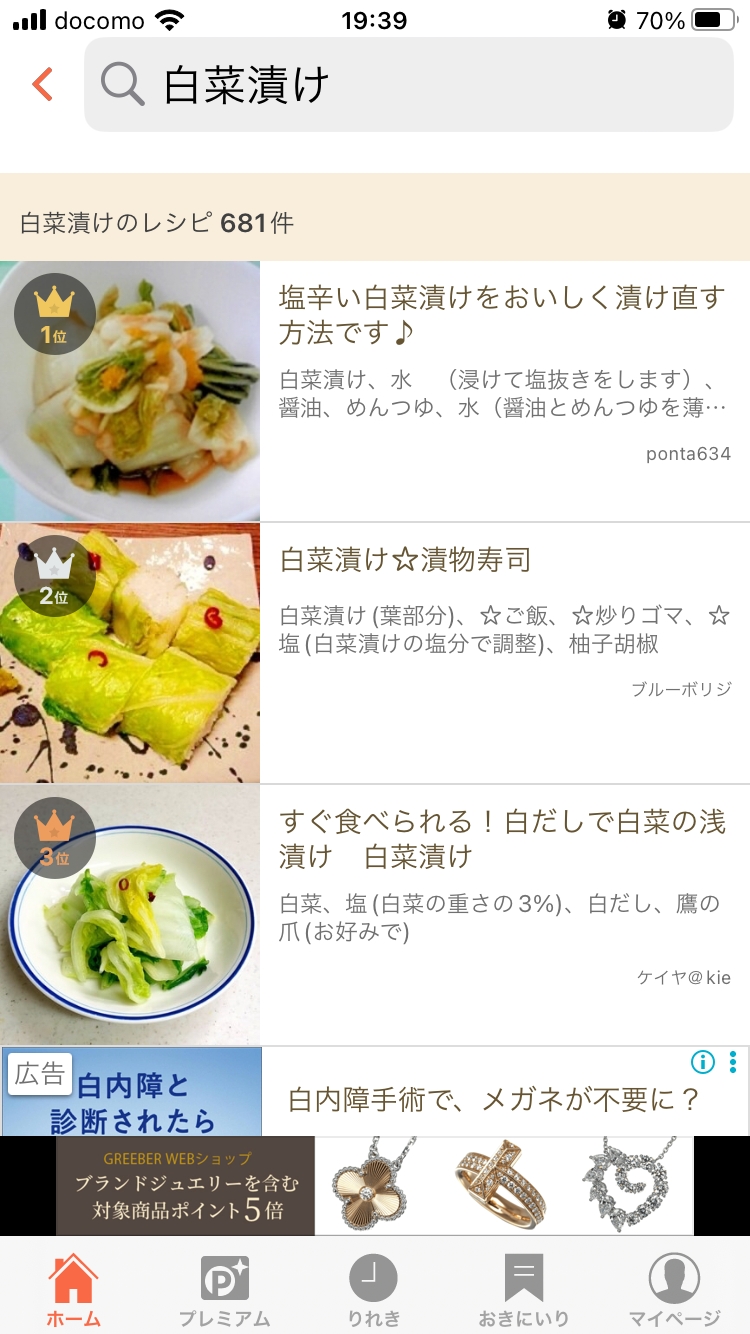Image resolution: width=750 pixels, height=1334 pixels.
Task: Go to the おきにいり favorites tab
Action: tap(523, 1289)
